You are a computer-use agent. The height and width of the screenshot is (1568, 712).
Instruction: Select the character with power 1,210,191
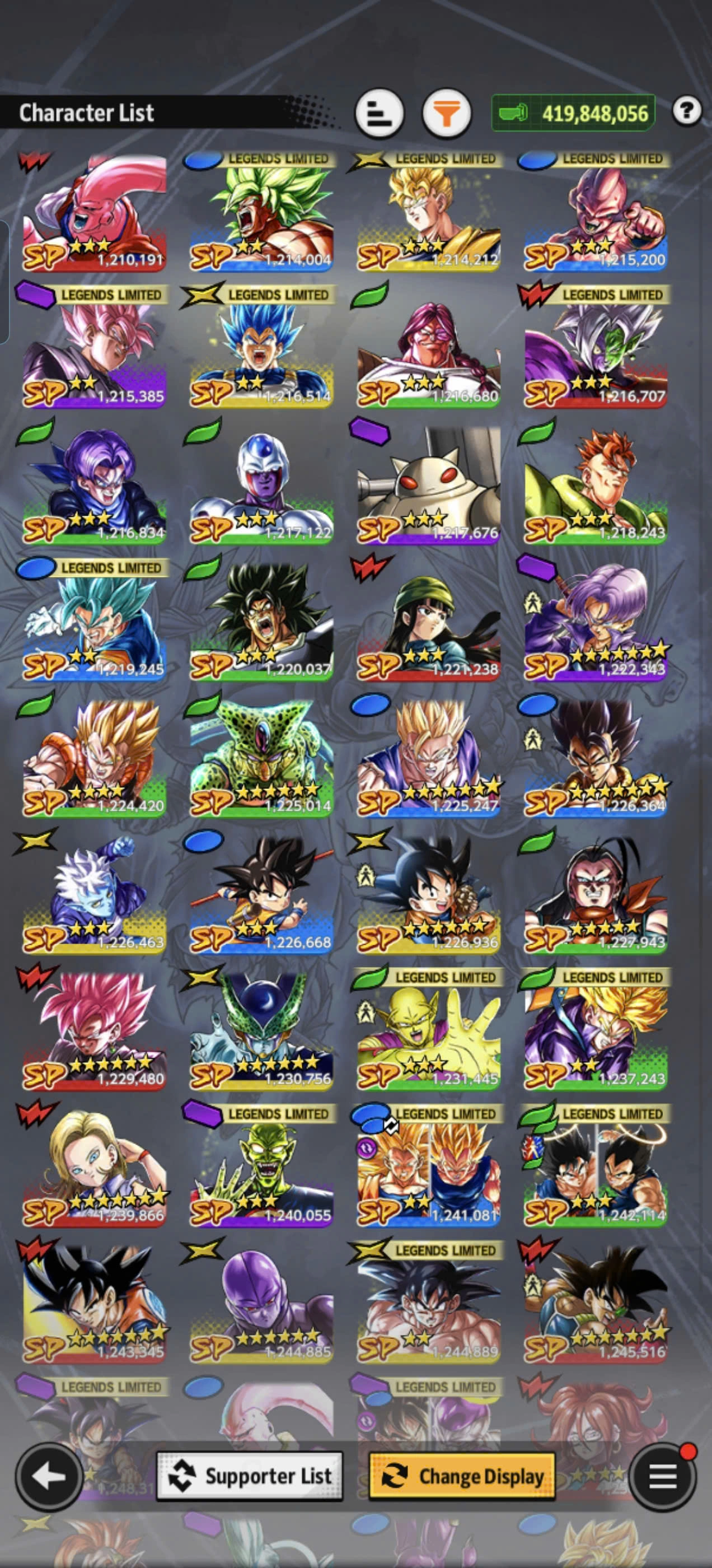95,213
